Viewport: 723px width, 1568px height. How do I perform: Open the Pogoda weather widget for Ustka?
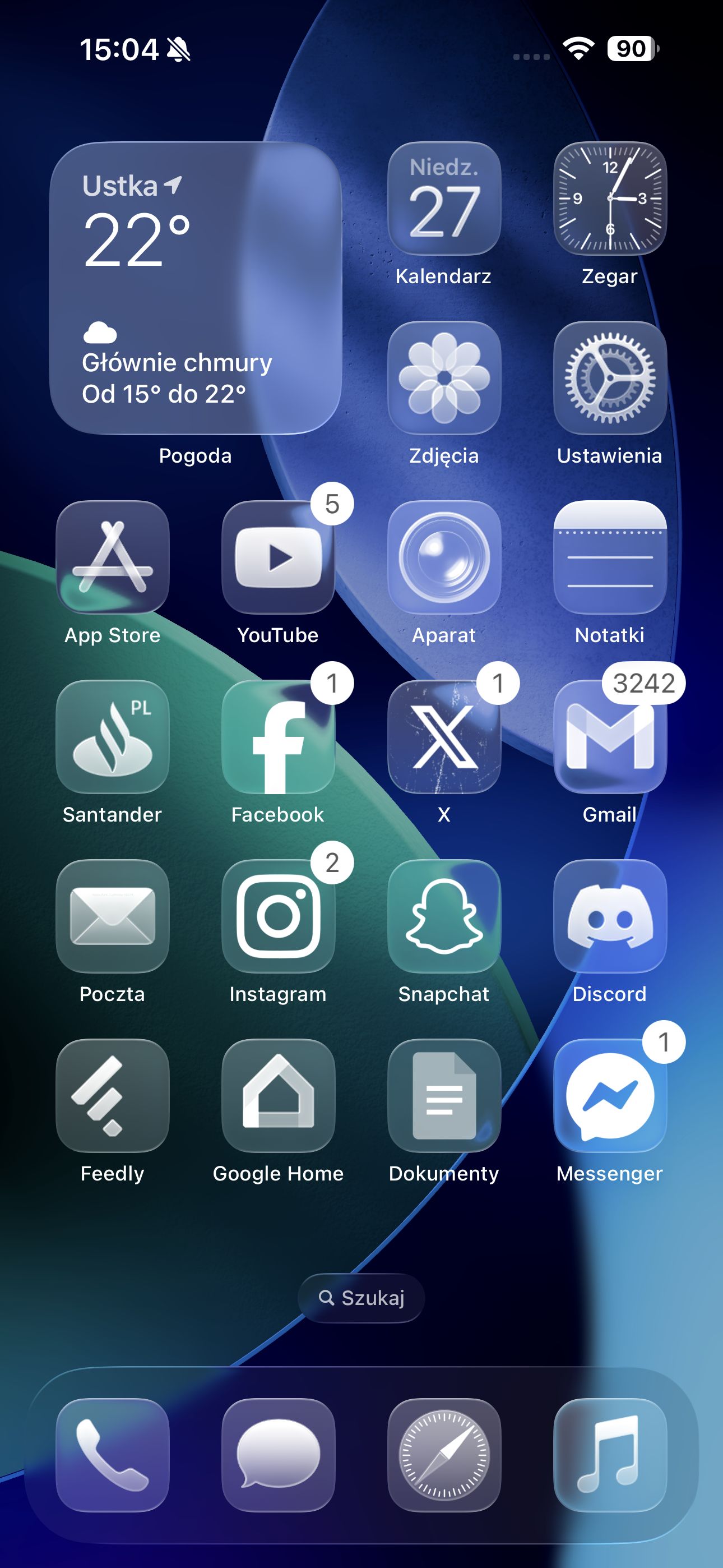click(x=196, y=288)
